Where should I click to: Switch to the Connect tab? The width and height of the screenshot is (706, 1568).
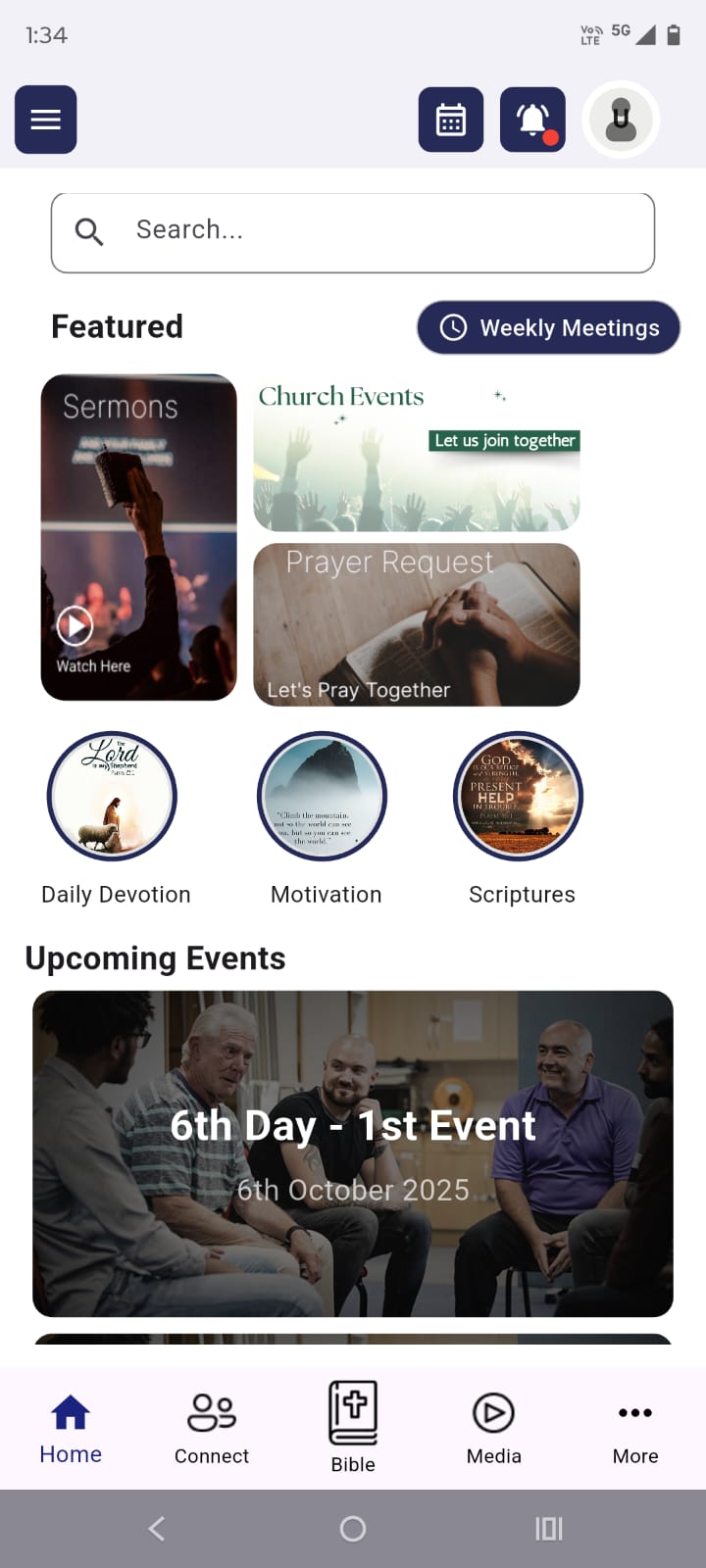click(x=212, y=1429)
